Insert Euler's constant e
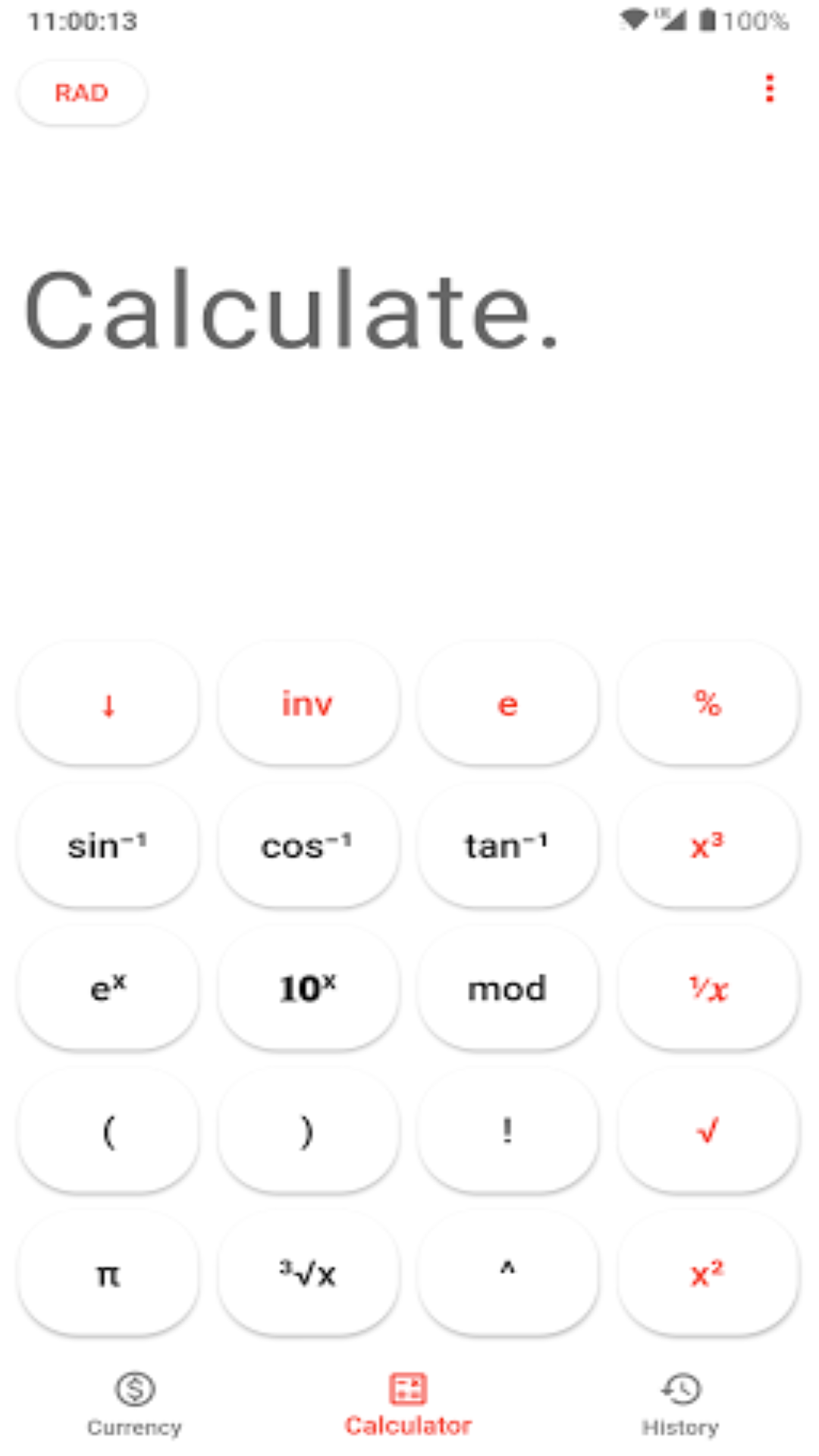 pyautogui.click(x=508, y=703)
